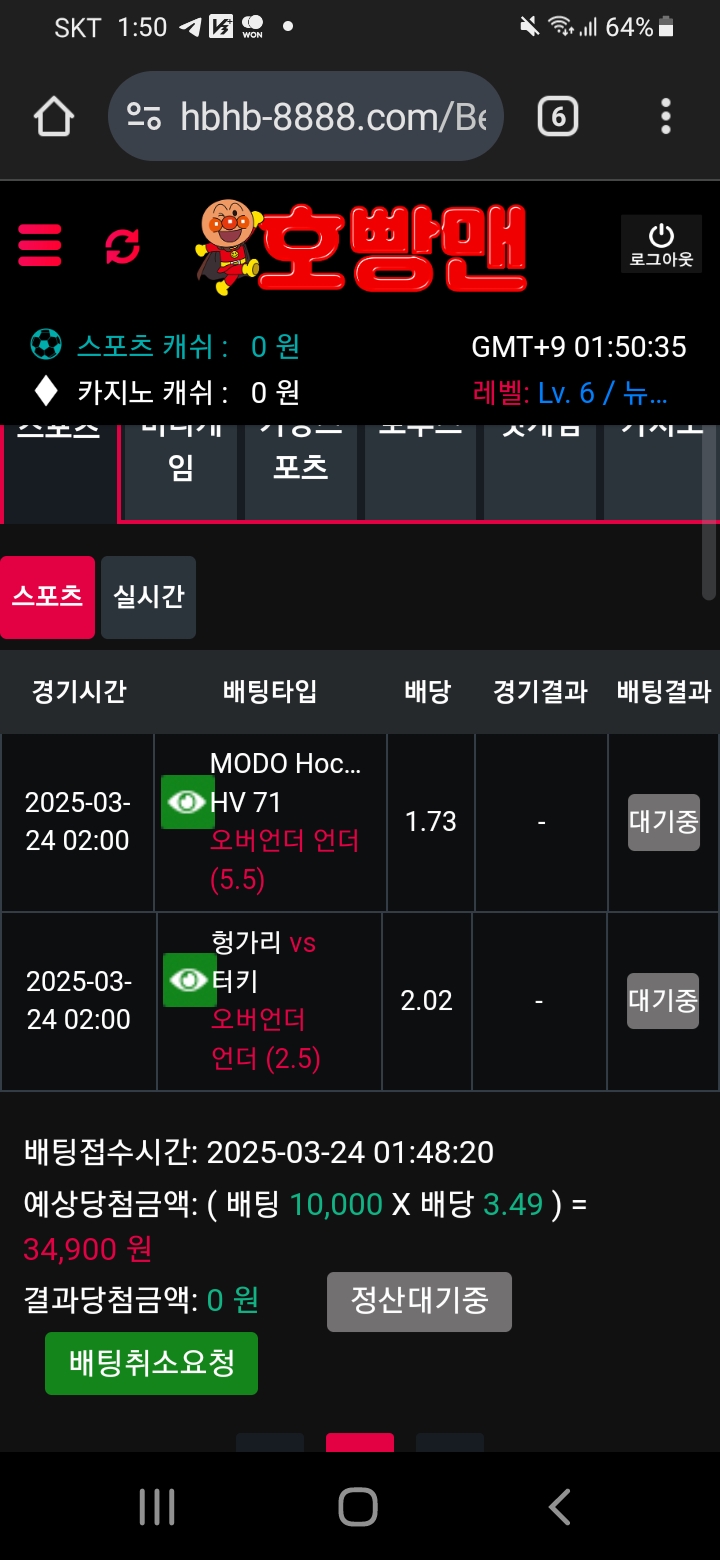Switch to the 실시간 filter
Image resolution: width=720 pixels, height=1560 pixels.
click(x=148, y=597)
